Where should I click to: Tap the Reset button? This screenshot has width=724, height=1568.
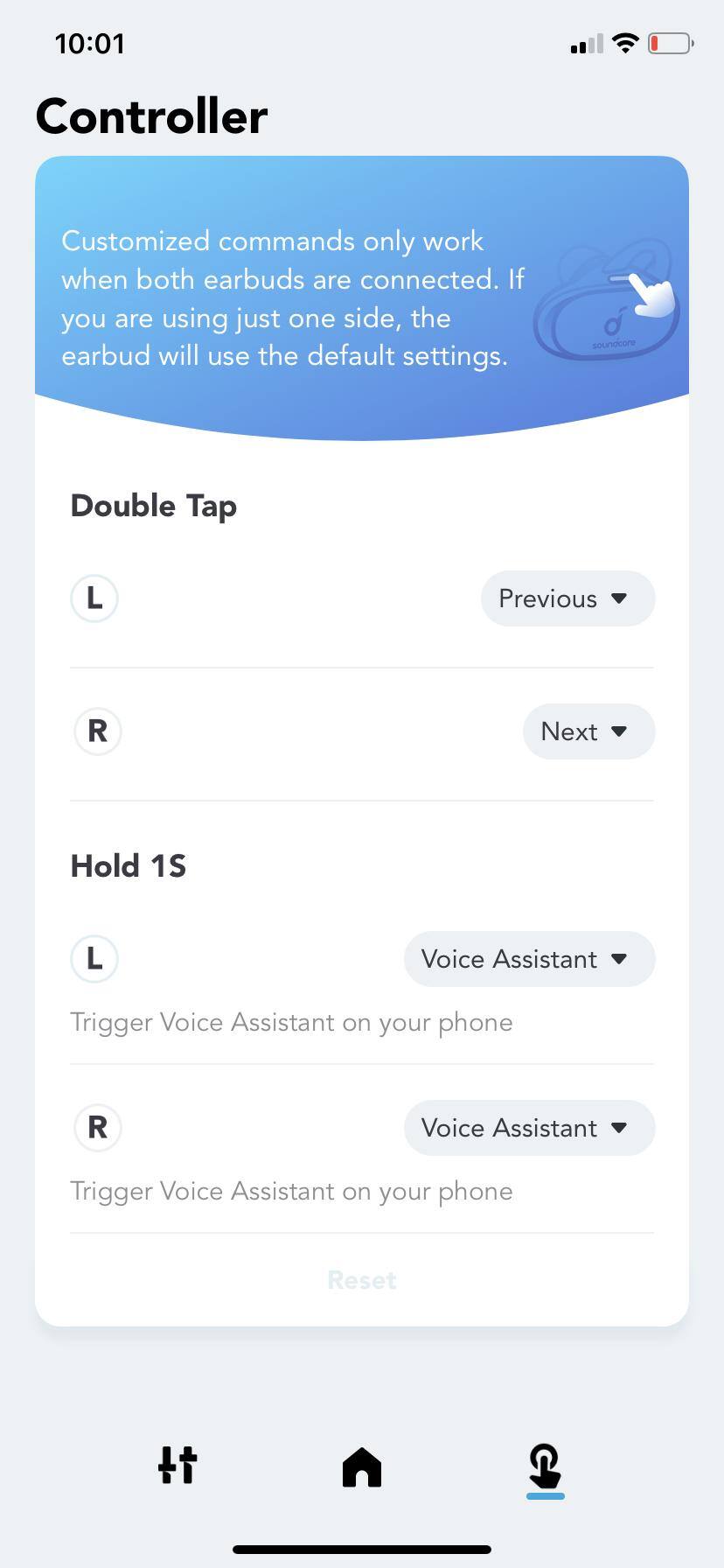(362, 1280)
